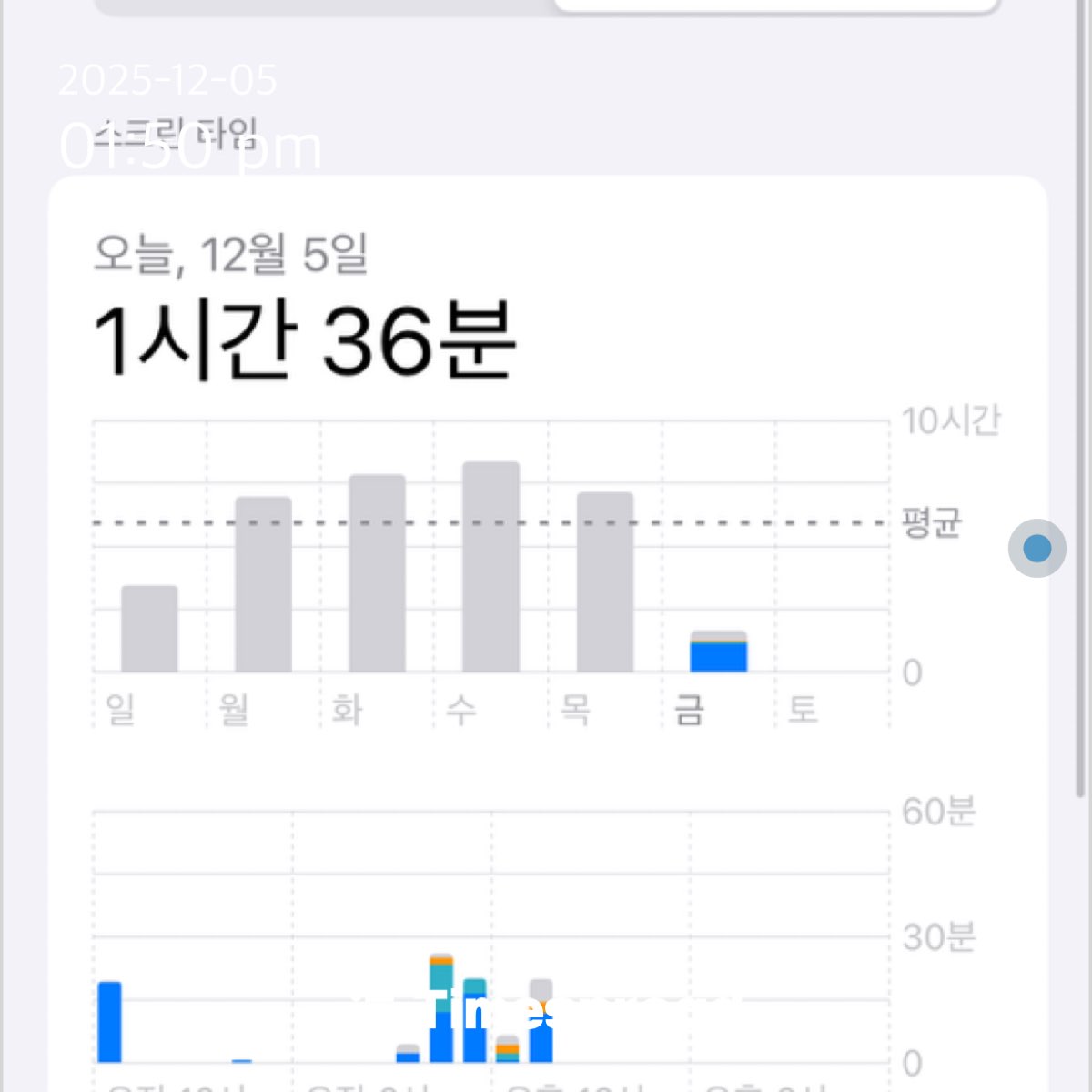Select Wednesday's bar in the weekly chart

pos(490,567)
